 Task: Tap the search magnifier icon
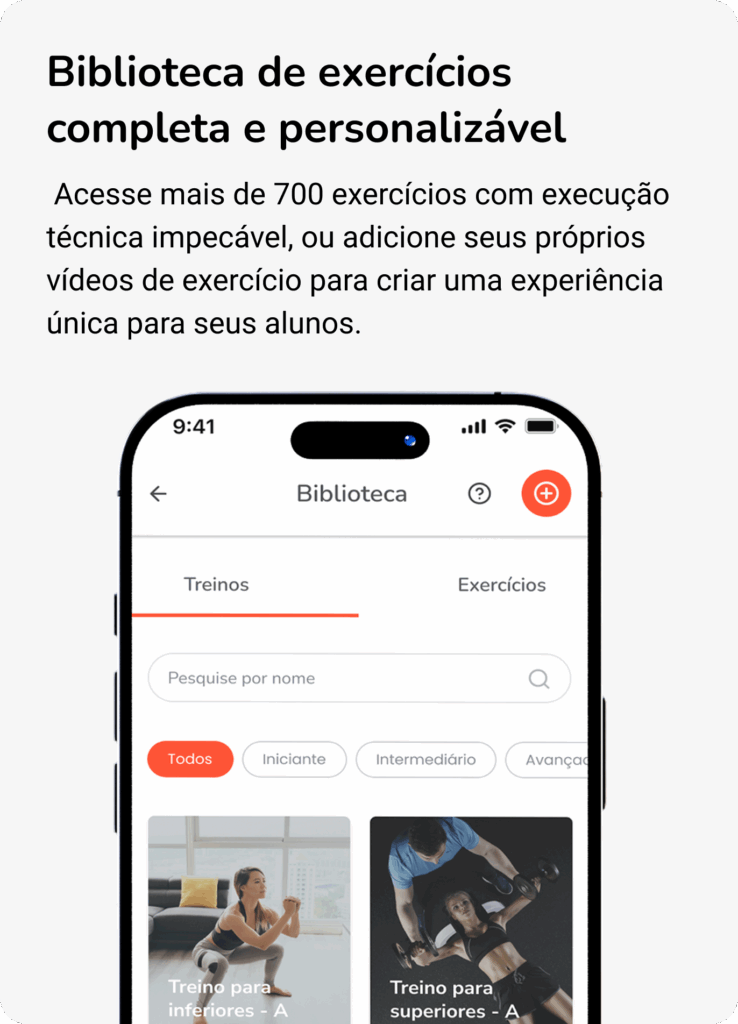(539, 678)
